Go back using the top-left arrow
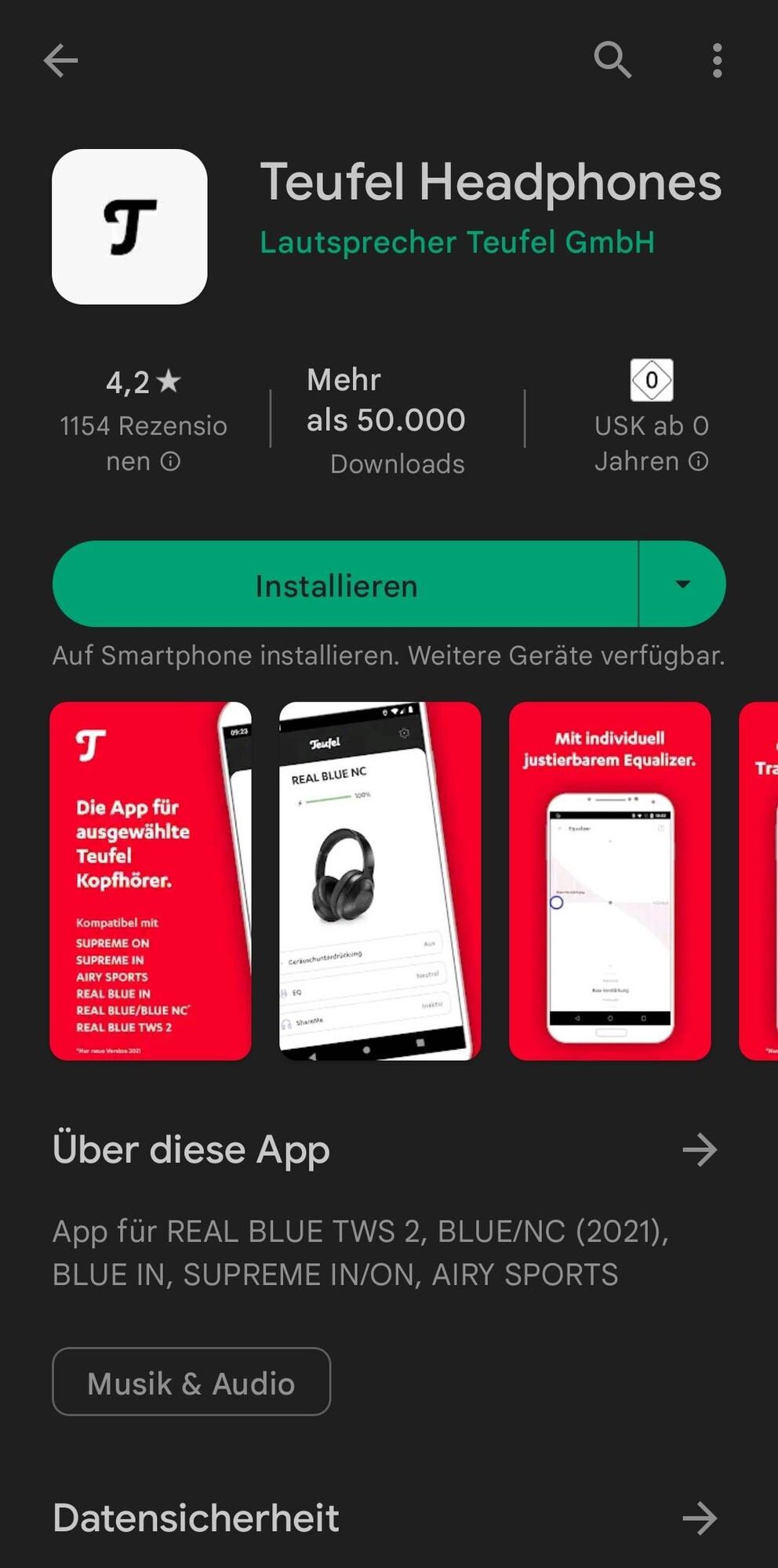Viewport: 778px width, 1568px height. [60, 60]
